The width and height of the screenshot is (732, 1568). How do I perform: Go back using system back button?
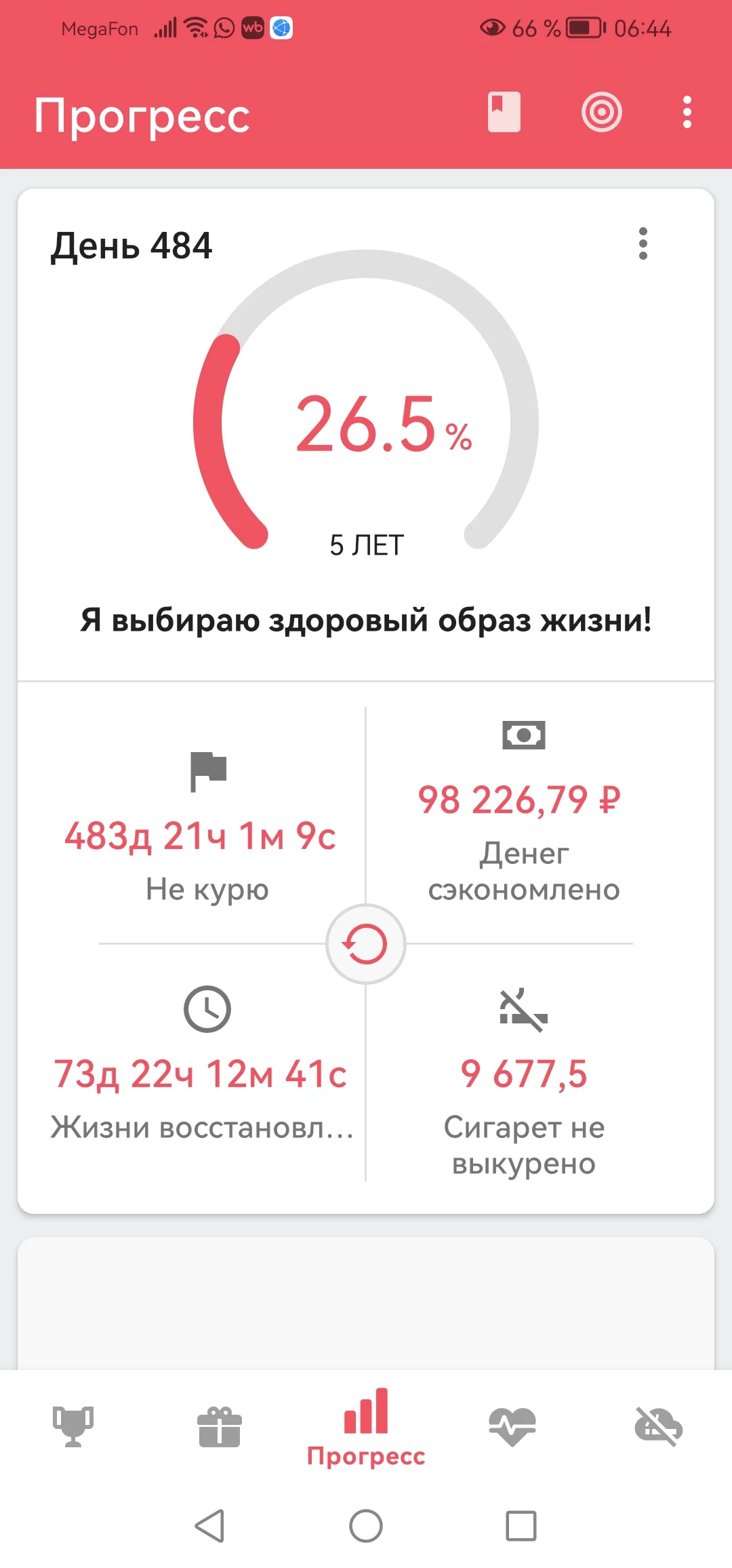tap(210, 1526)
